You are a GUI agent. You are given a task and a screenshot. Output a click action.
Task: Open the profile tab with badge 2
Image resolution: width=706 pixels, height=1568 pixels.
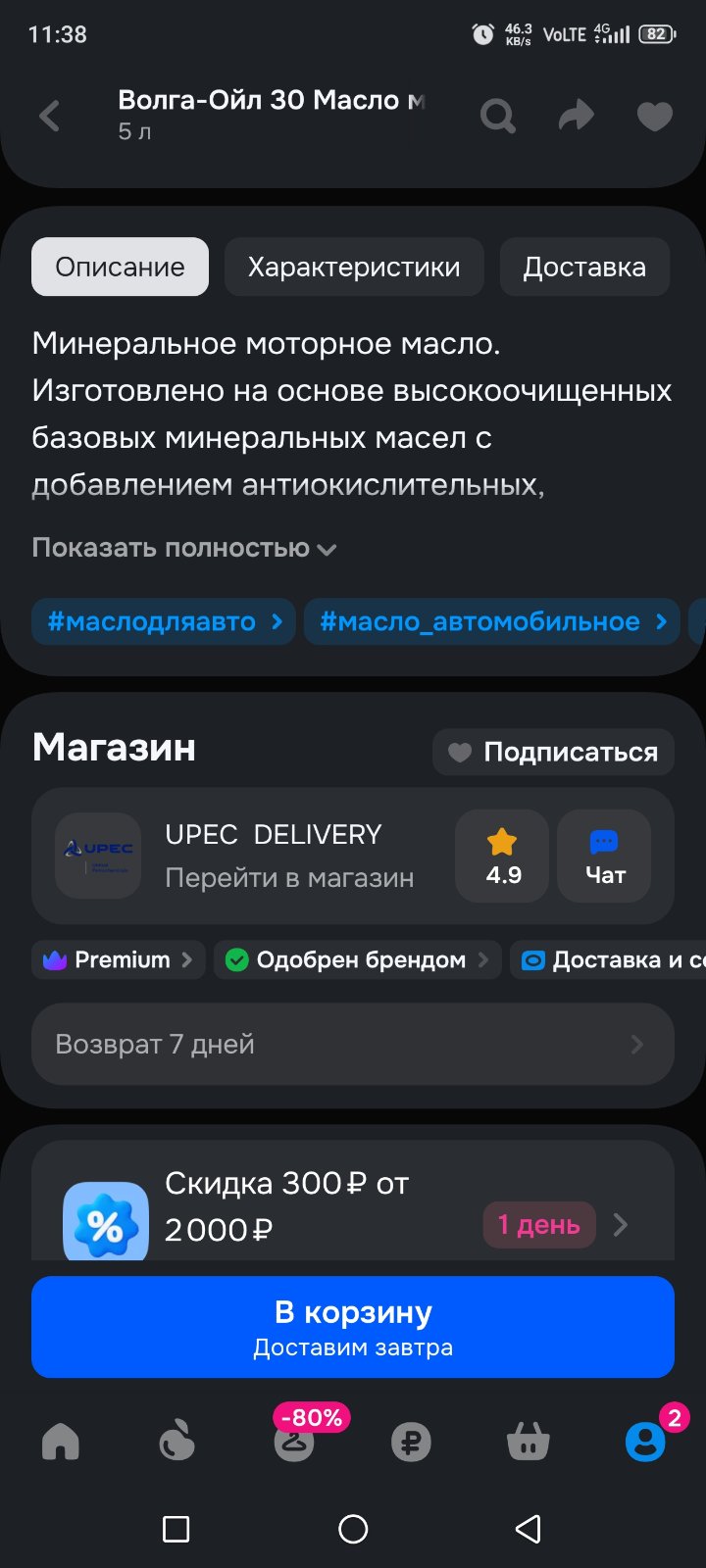[x=646, y=1441]
